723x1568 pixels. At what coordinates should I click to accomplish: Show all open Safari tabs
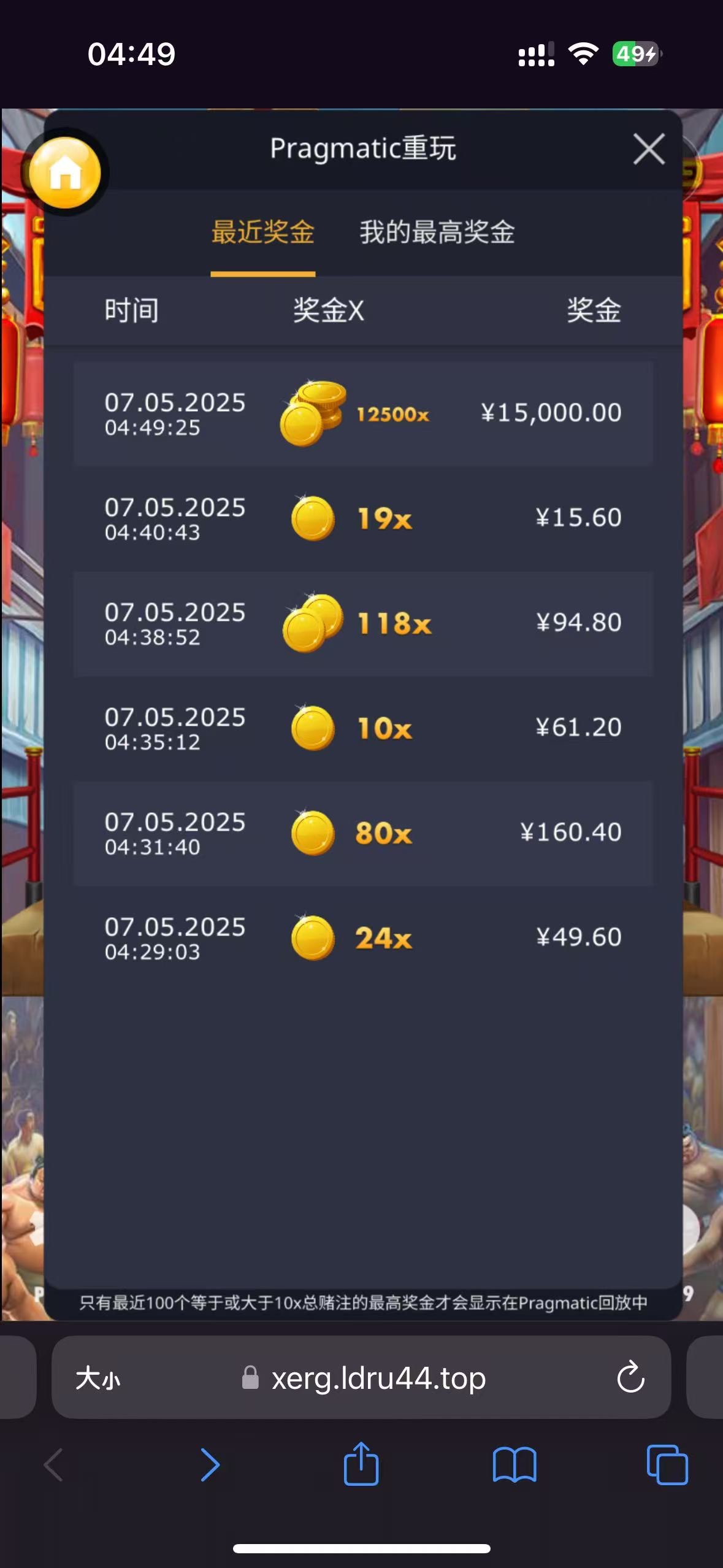[x=667, y=1465]
